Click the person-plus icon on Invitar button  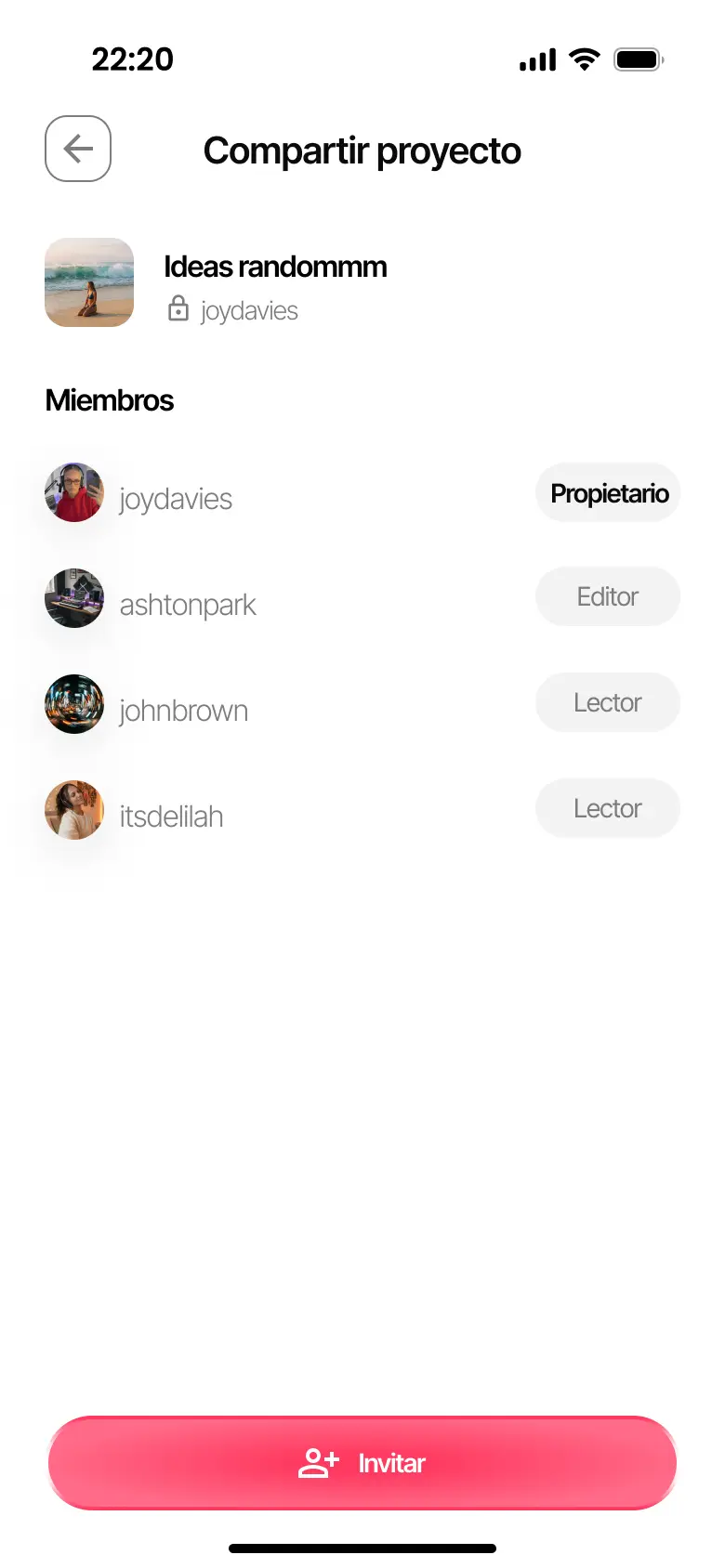[318, 1462]
